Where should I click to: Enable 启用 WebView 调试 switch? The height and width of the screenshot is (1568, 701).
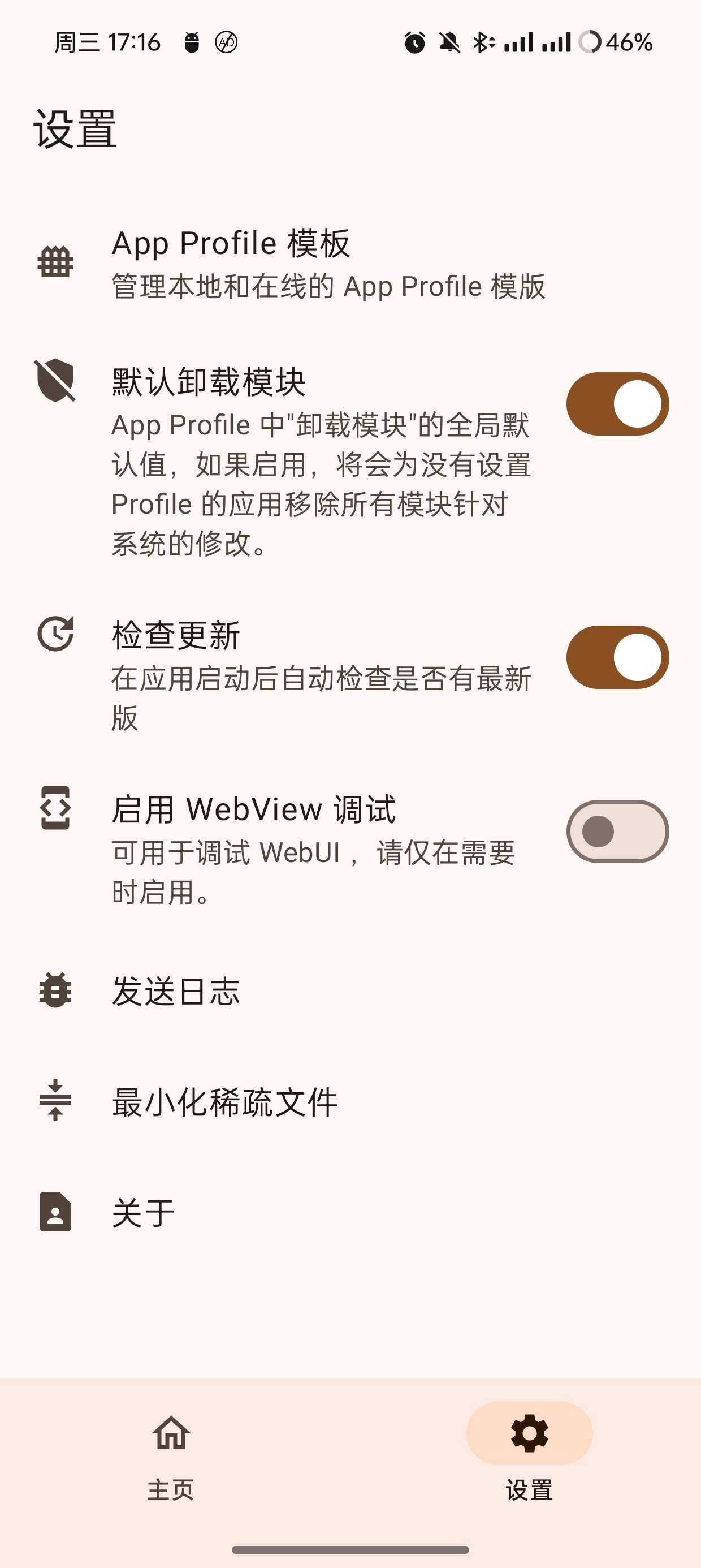[617, 831]
